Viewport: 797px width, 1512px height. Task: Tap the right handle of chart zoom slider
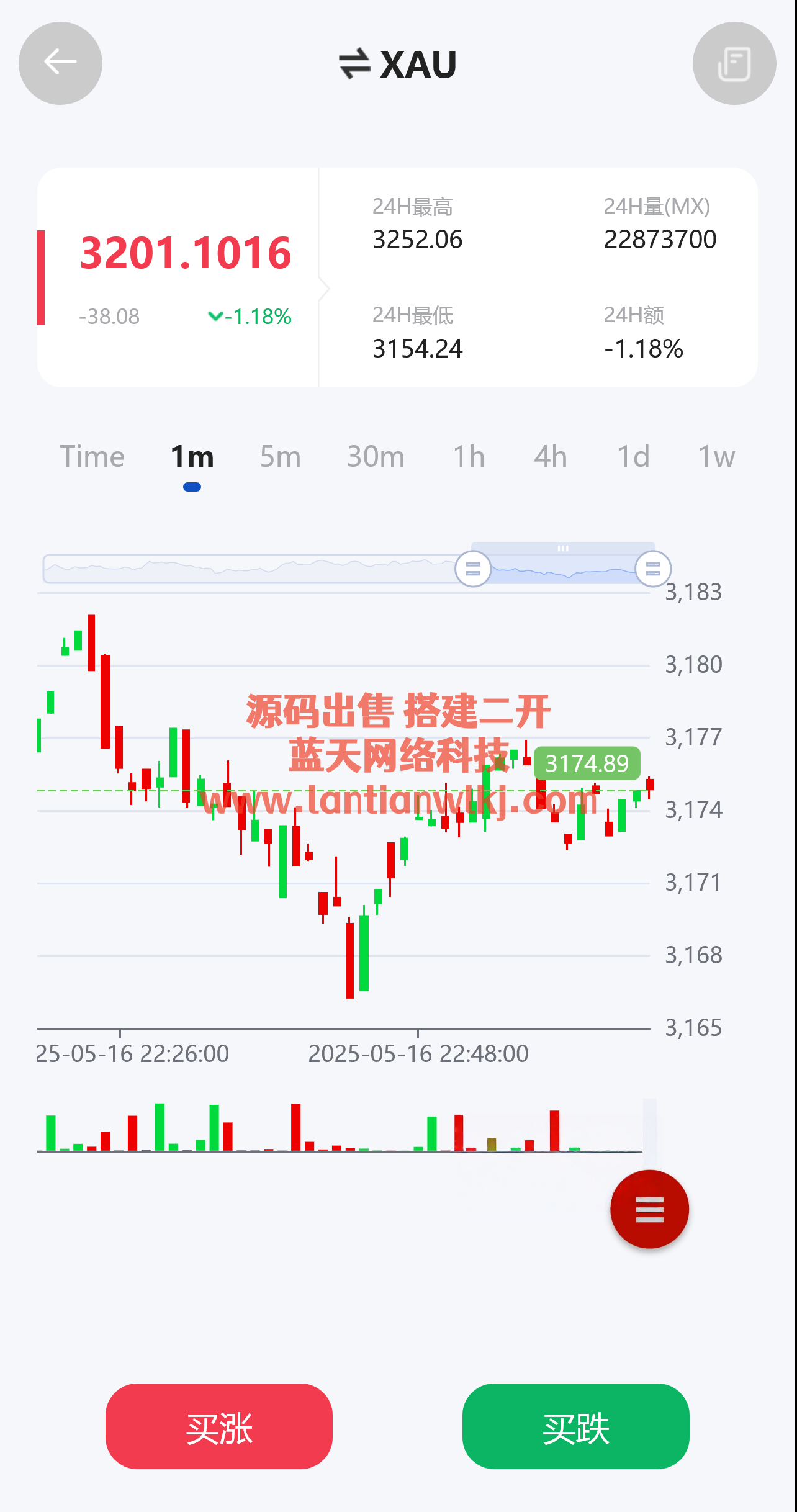coord(653,569)
